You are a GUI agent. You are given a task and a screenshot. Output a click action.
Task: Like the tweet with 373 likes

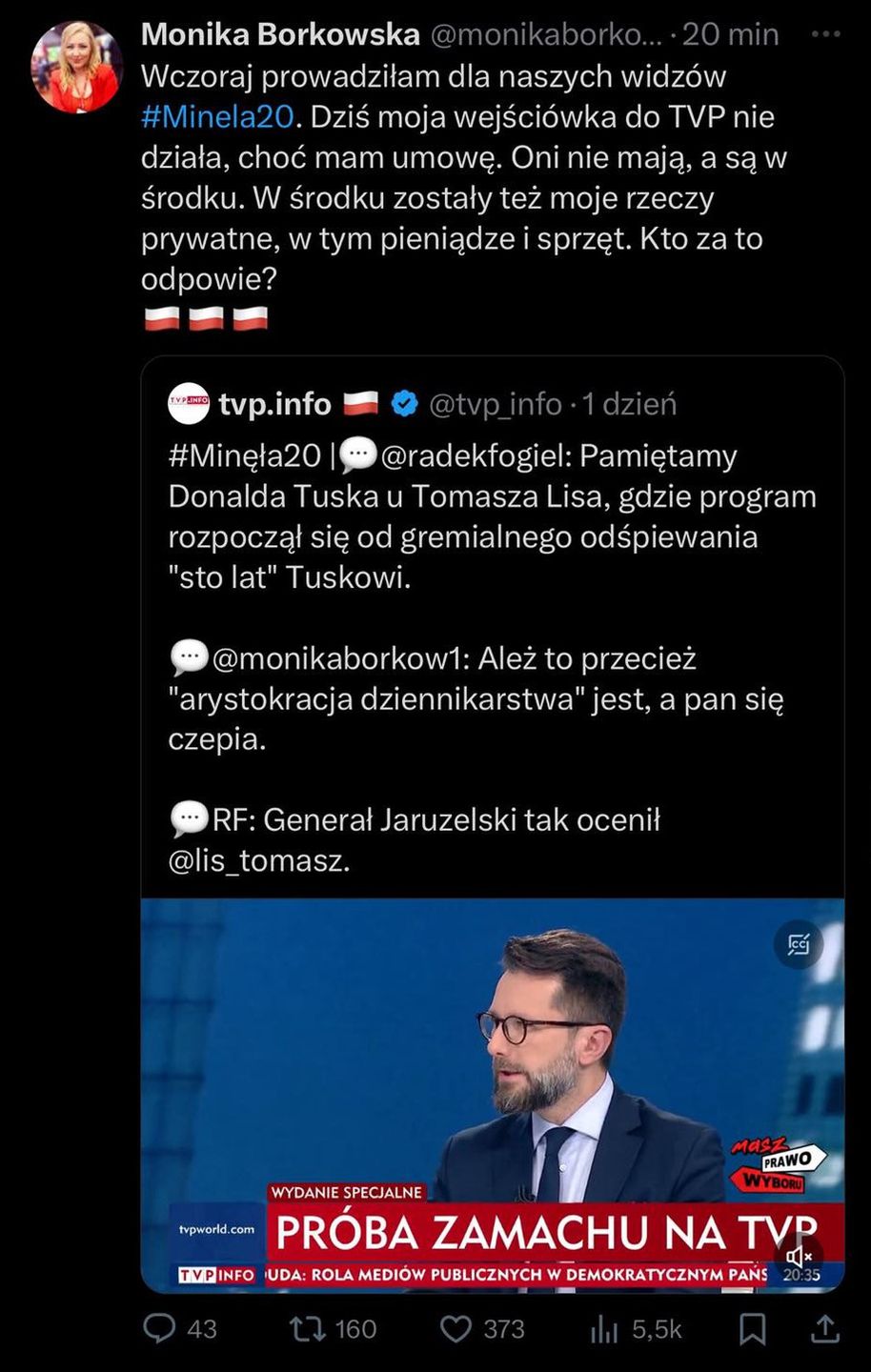click(x=456, y=1328)
